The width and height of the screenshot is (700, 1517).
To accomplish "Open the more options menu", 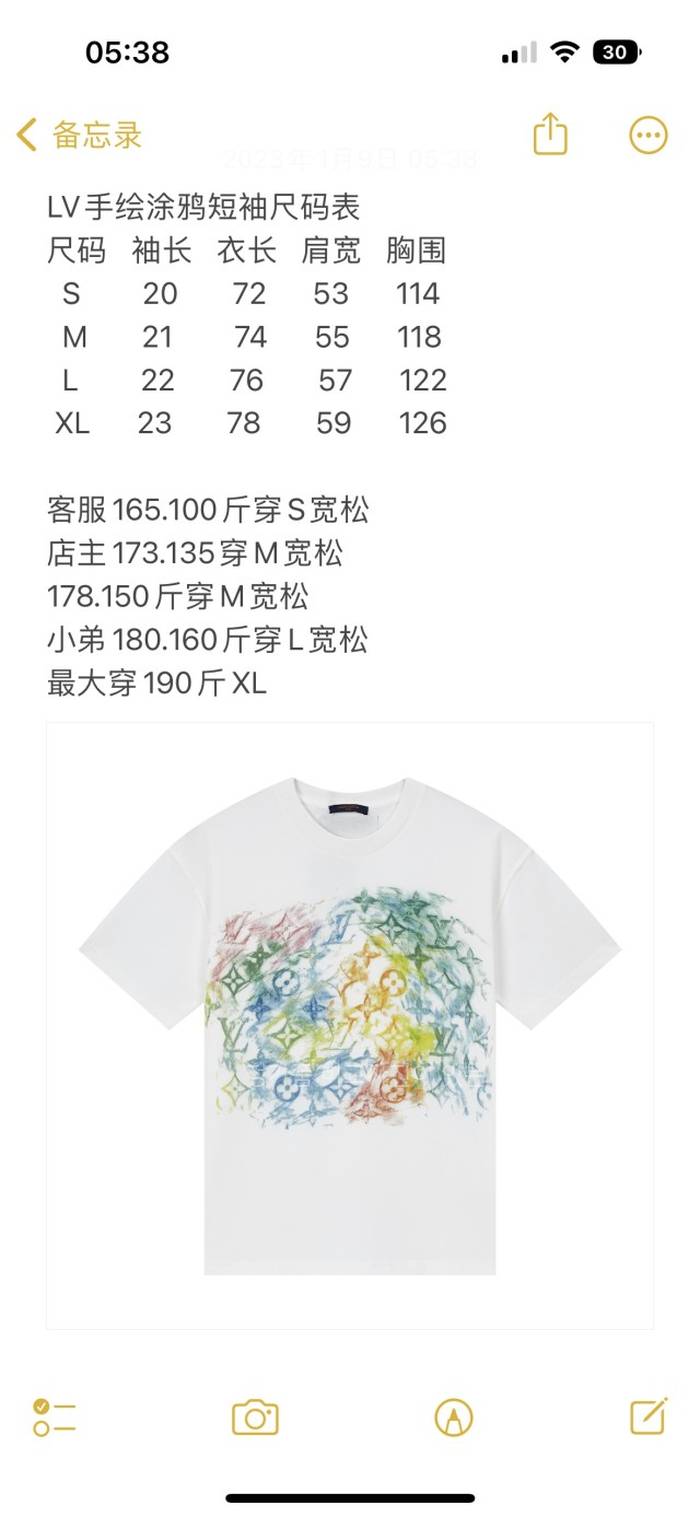I will pyautogui.click(x=647, y=135).
